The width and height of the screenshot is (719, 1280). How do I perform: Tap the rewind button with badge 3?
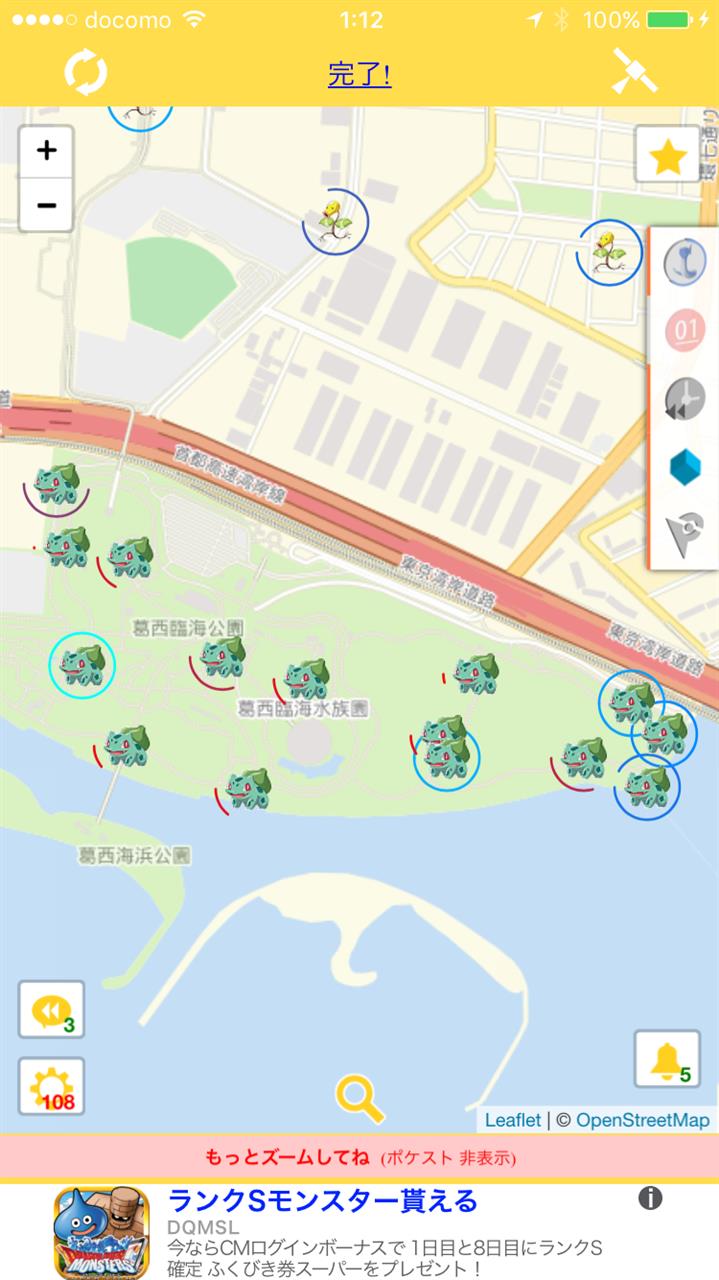[x=51, y=1010]
